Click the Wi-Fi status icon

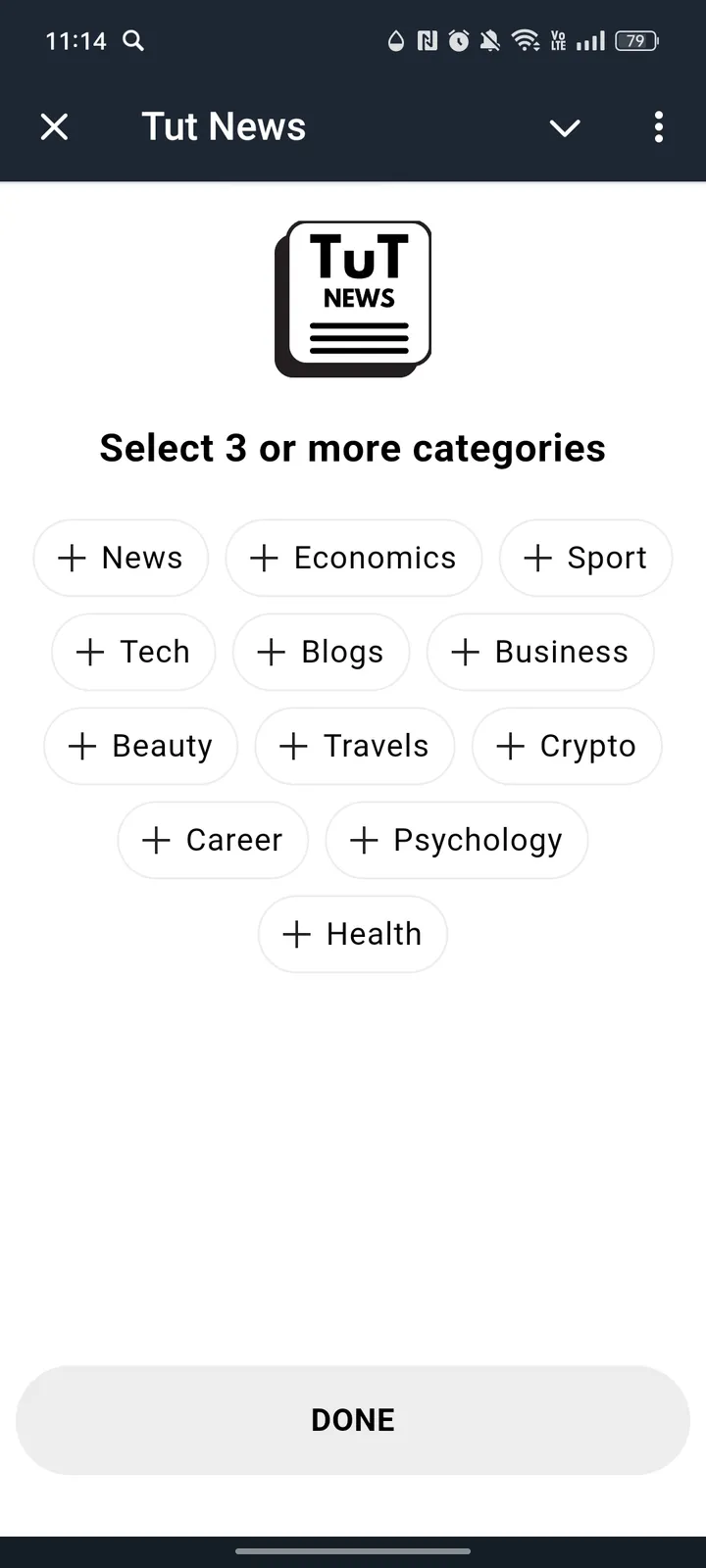[x=526, y=41]
